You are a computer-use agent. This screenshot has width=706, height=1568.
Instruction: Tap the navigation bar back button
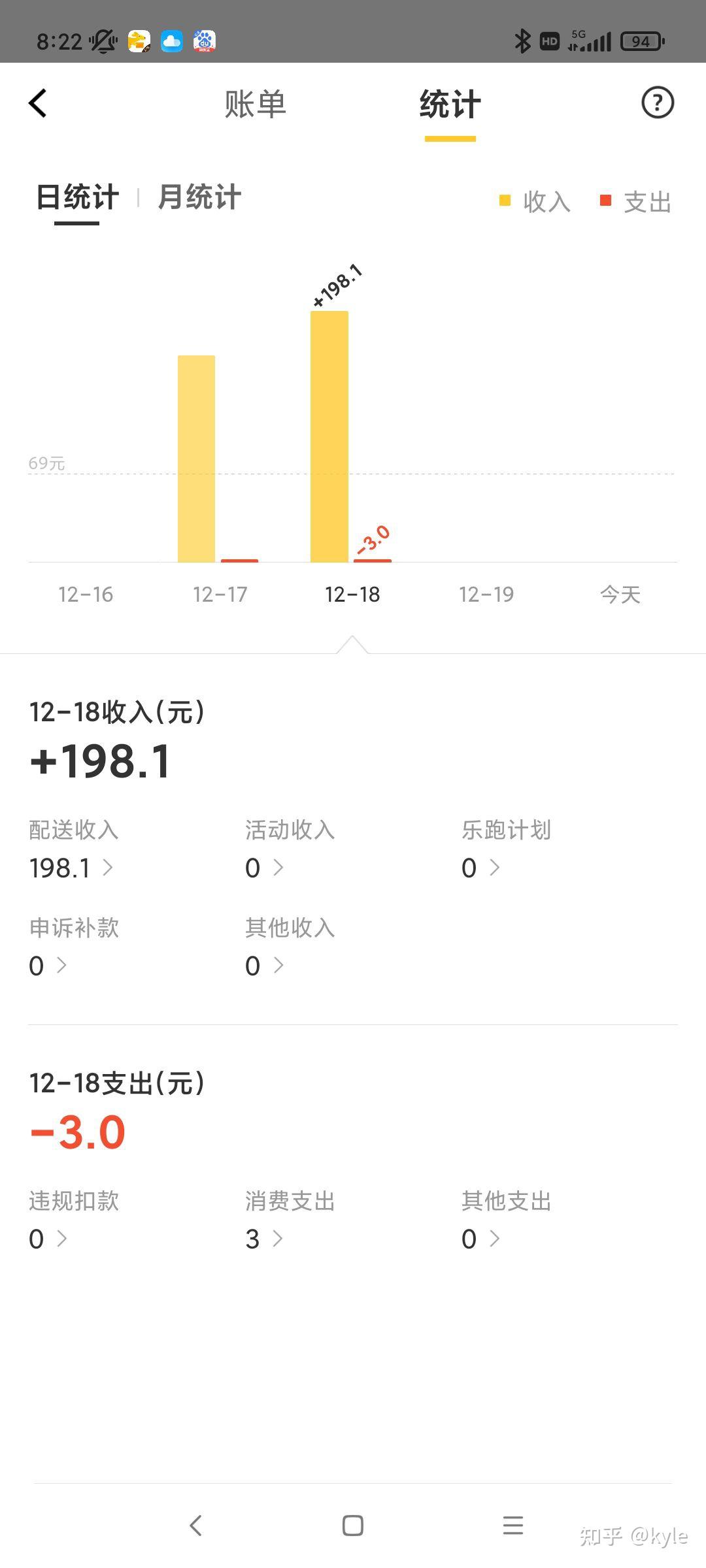pos(195,1527)
